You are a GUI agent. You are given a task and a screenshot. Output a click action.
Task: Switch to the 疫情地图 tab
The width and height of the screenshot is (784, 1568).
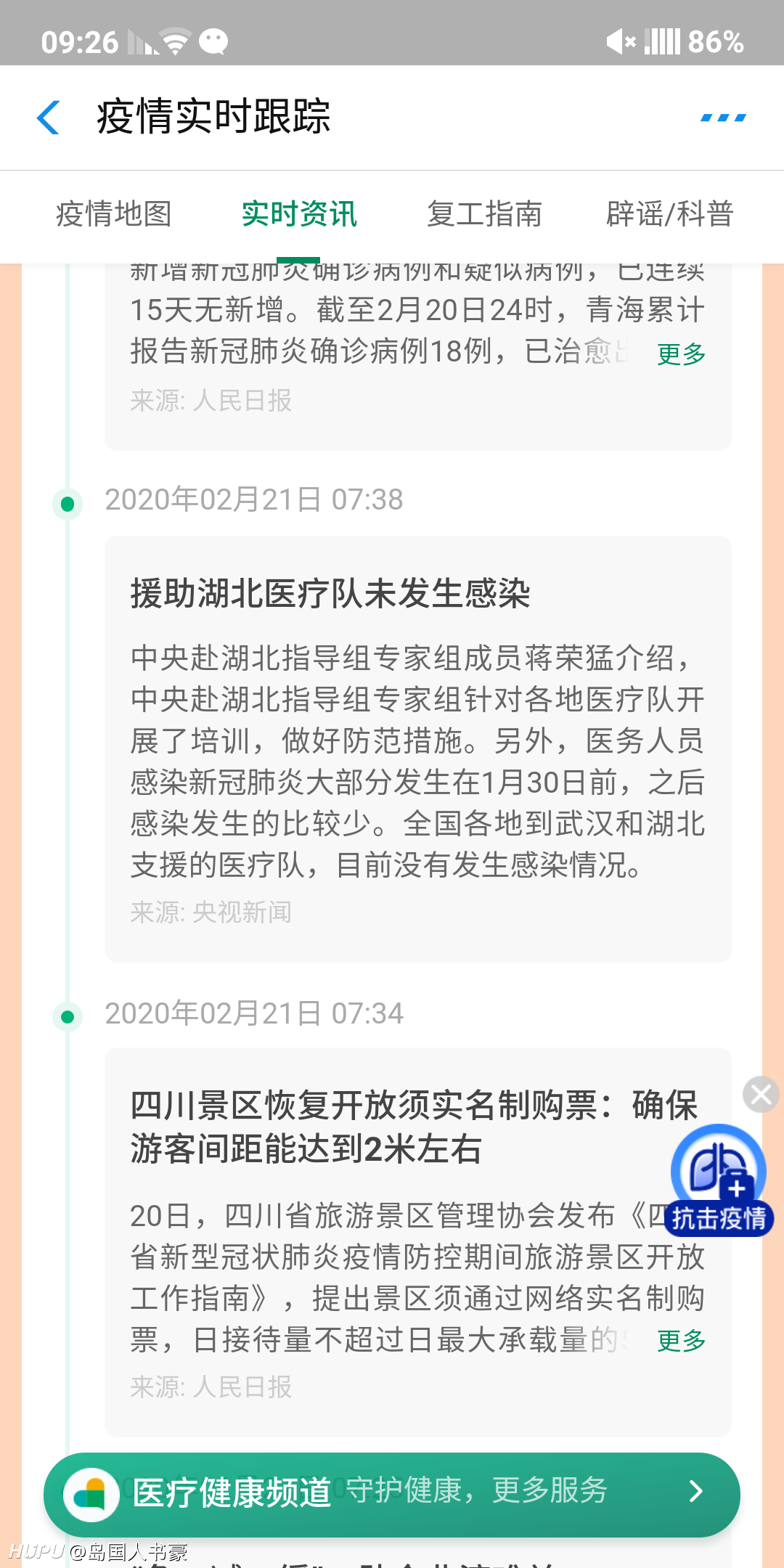click(114, 214)
